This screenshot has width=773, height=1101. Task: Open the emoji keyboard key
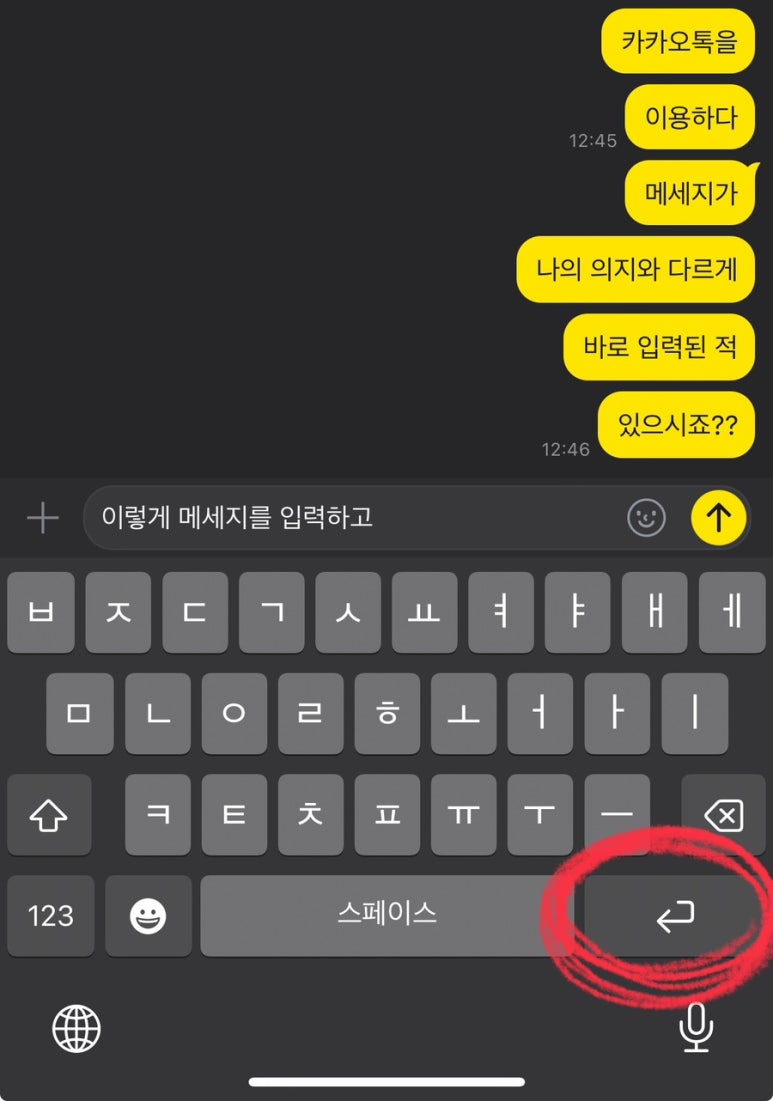[x=149, y=915]
